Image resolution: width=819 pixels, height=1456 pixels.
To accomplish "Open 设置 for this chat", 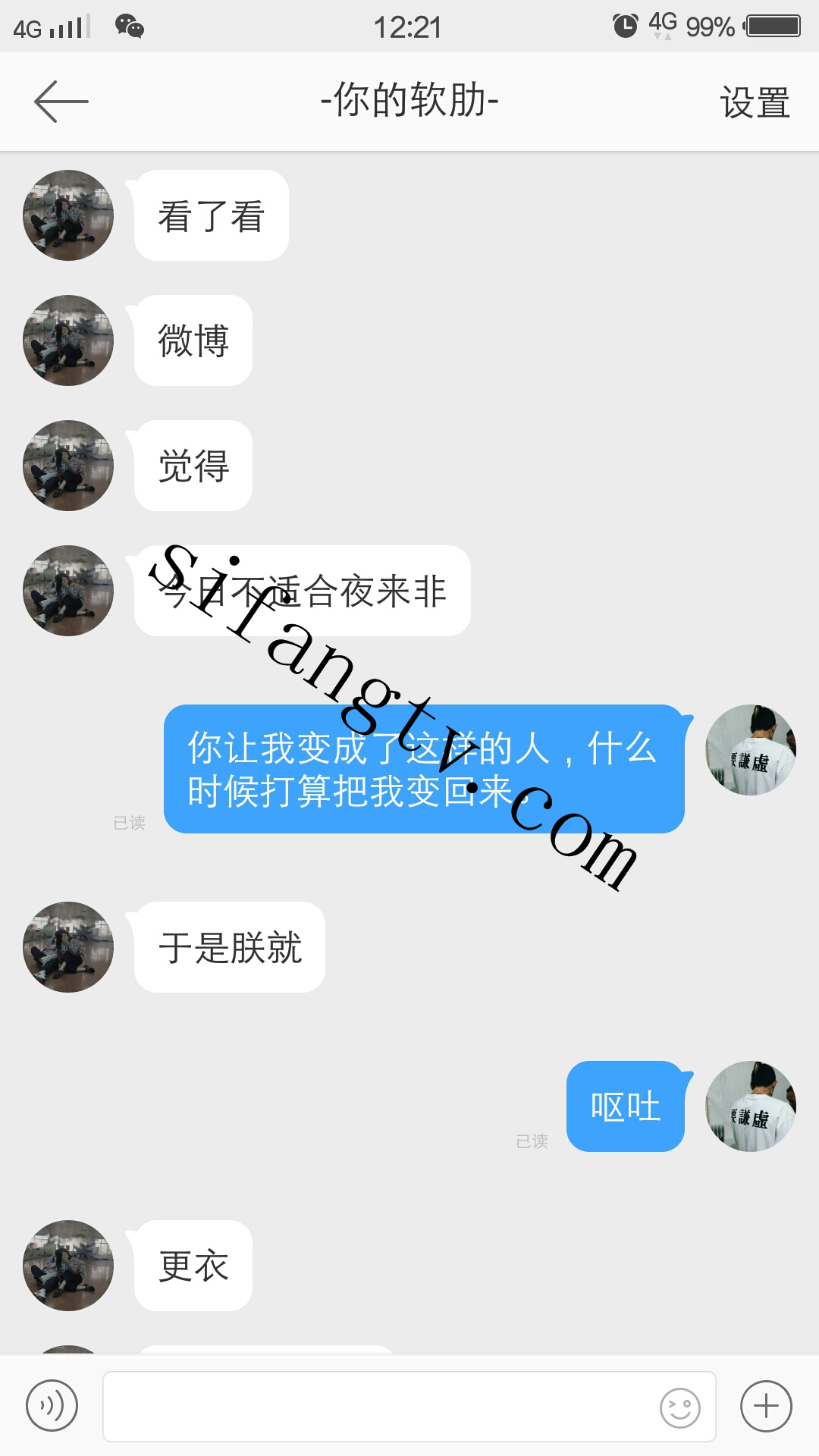I will click(x=754, y=102).
